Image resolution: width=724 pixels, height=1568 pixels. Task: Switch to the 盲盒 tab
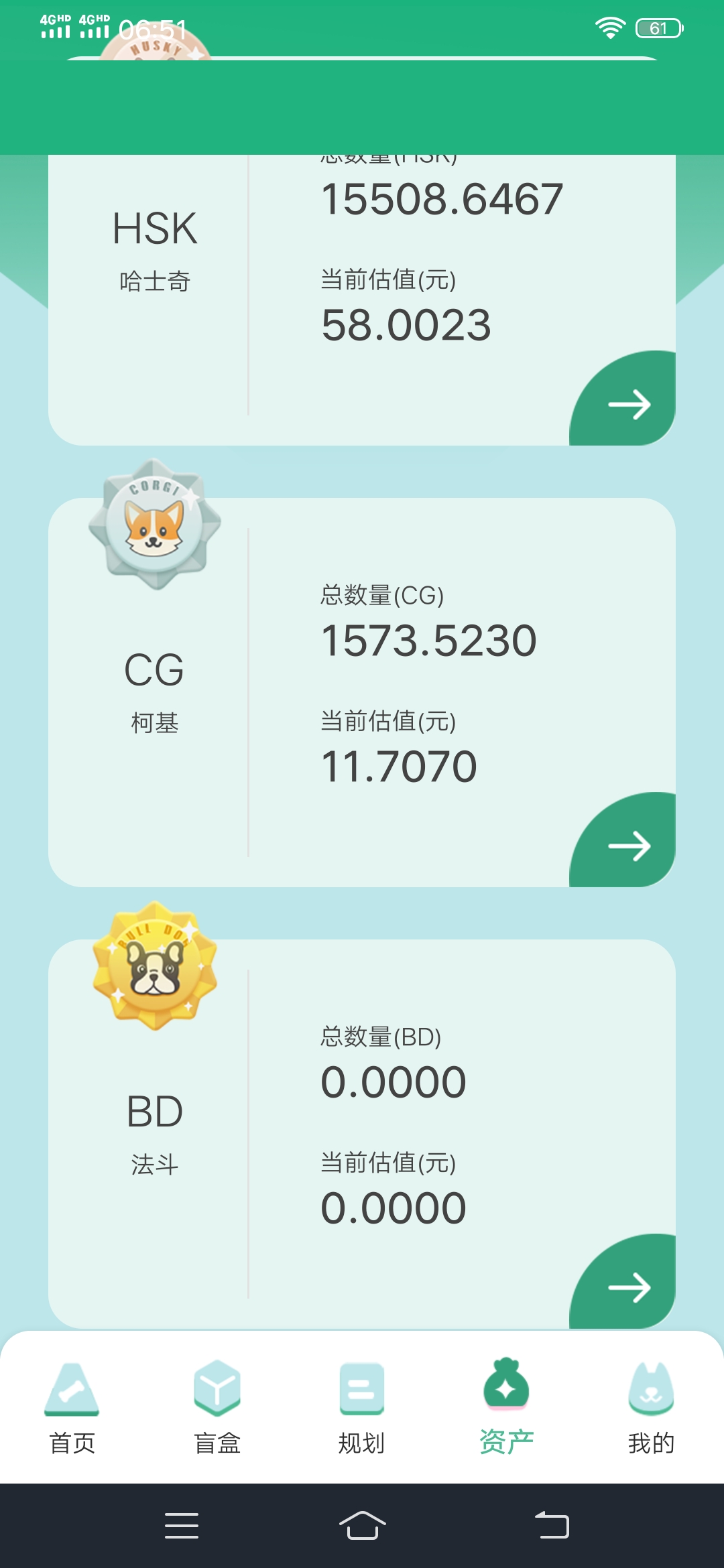pos(217,1407)
